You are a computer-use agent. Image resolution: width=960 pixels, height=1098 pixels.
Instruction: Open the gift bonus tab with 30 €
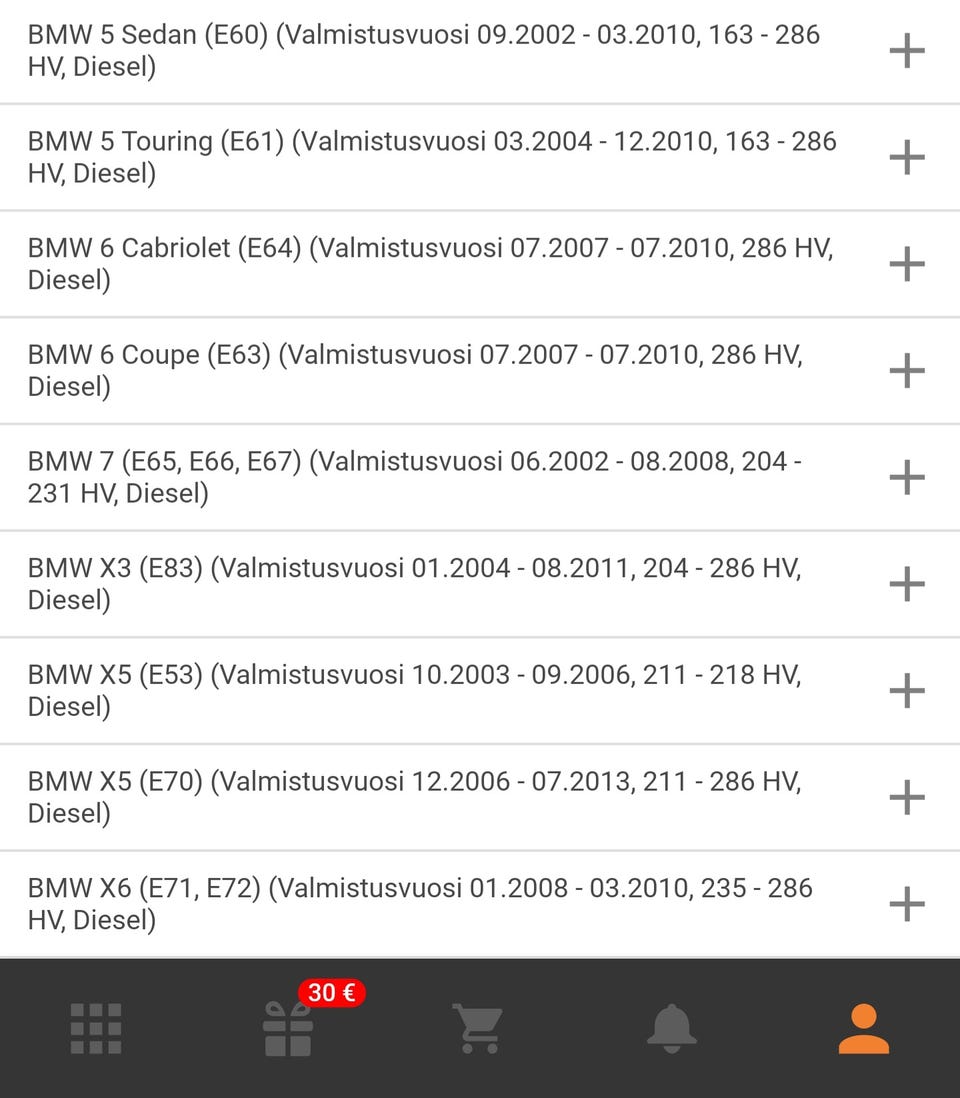288,1028
